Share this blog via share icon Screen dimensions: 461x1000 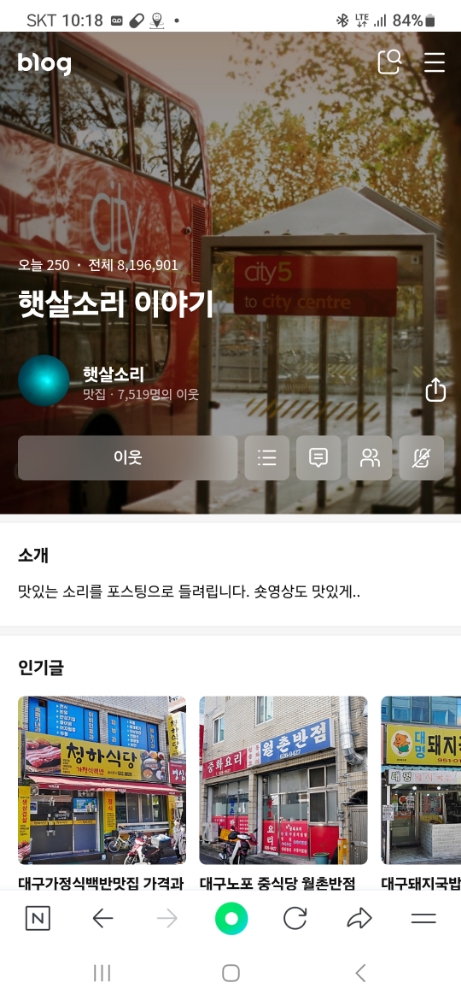point(435,390)
